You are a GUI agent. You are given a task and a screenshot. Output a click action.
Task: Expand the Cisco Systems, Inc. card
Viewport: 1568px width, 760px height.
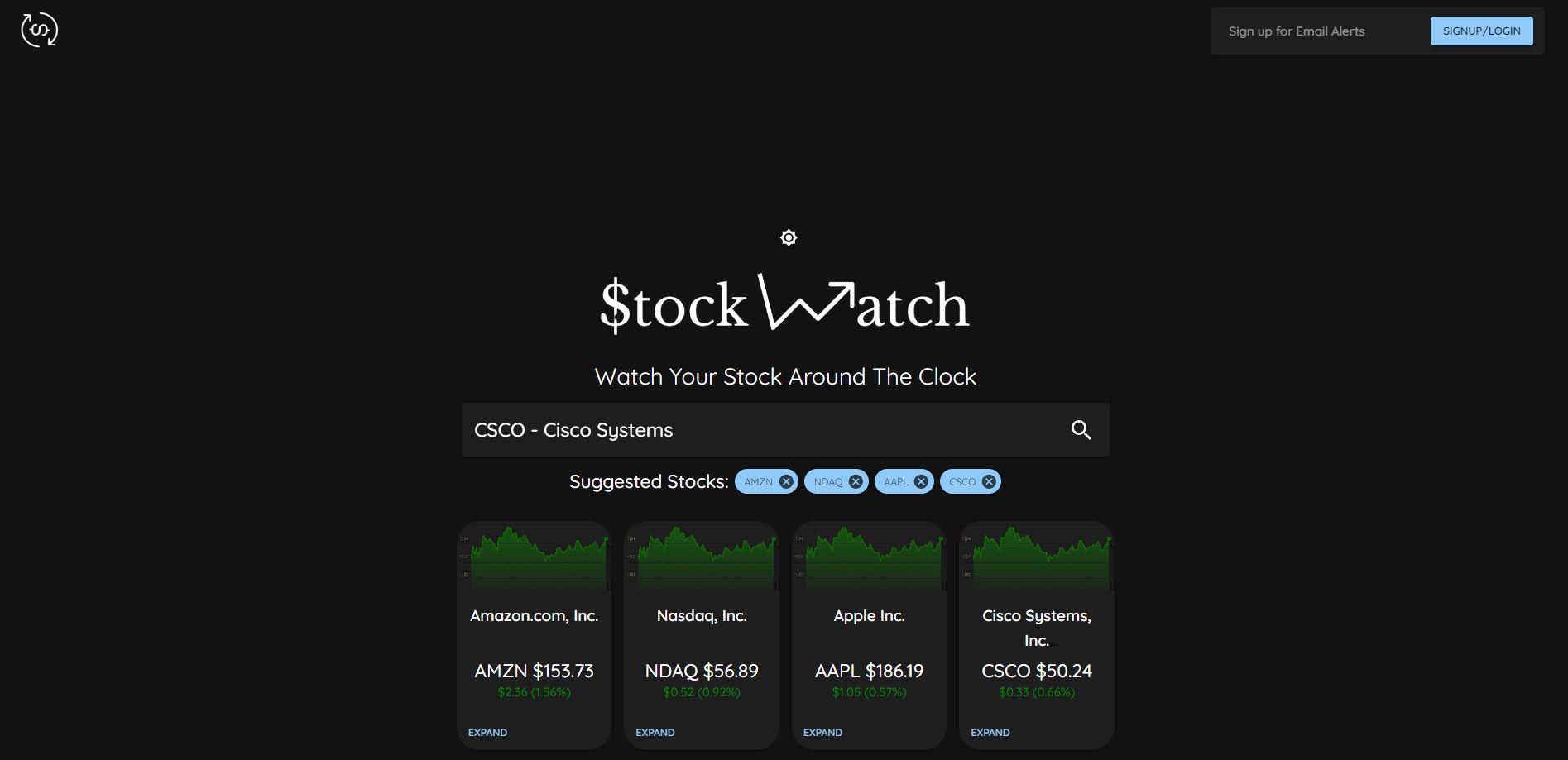coord(990,733)
